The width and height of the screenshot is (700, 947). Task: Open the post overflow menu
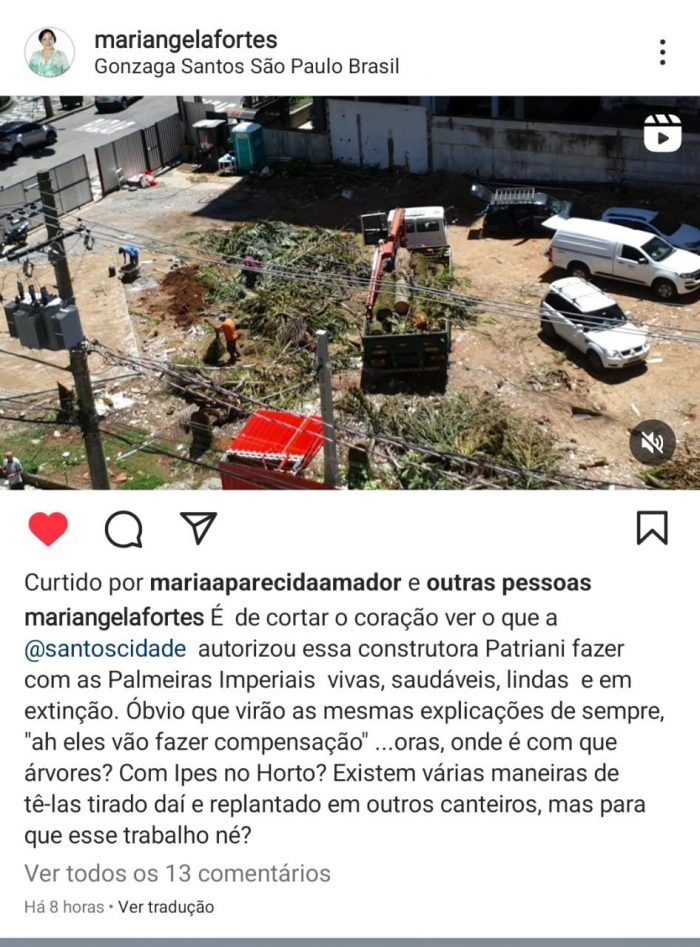pyautogui.click(x=662, y=53)
